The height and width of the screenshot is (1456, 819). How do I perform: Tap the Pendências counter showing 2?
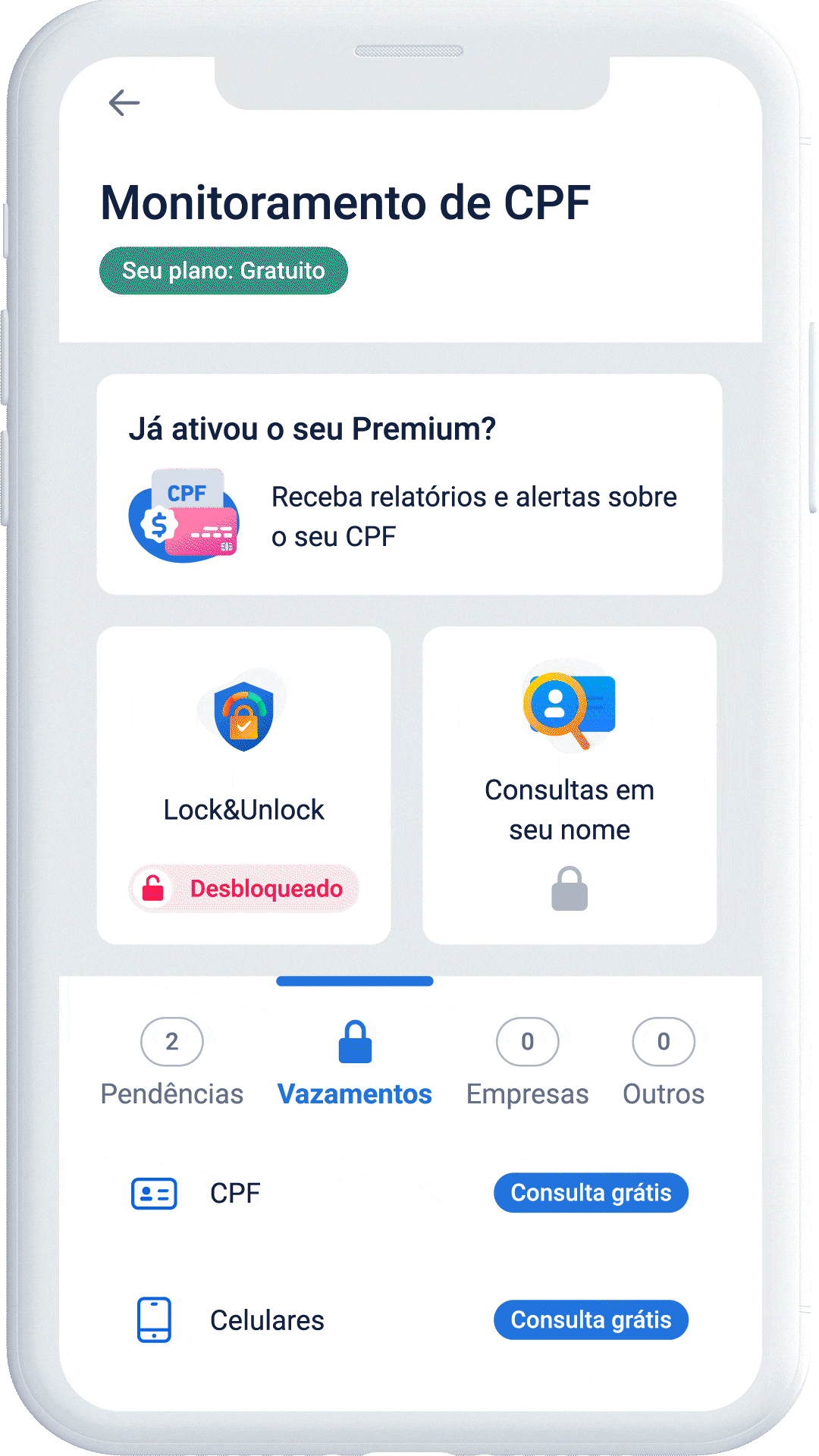[x=171, y=1041]
